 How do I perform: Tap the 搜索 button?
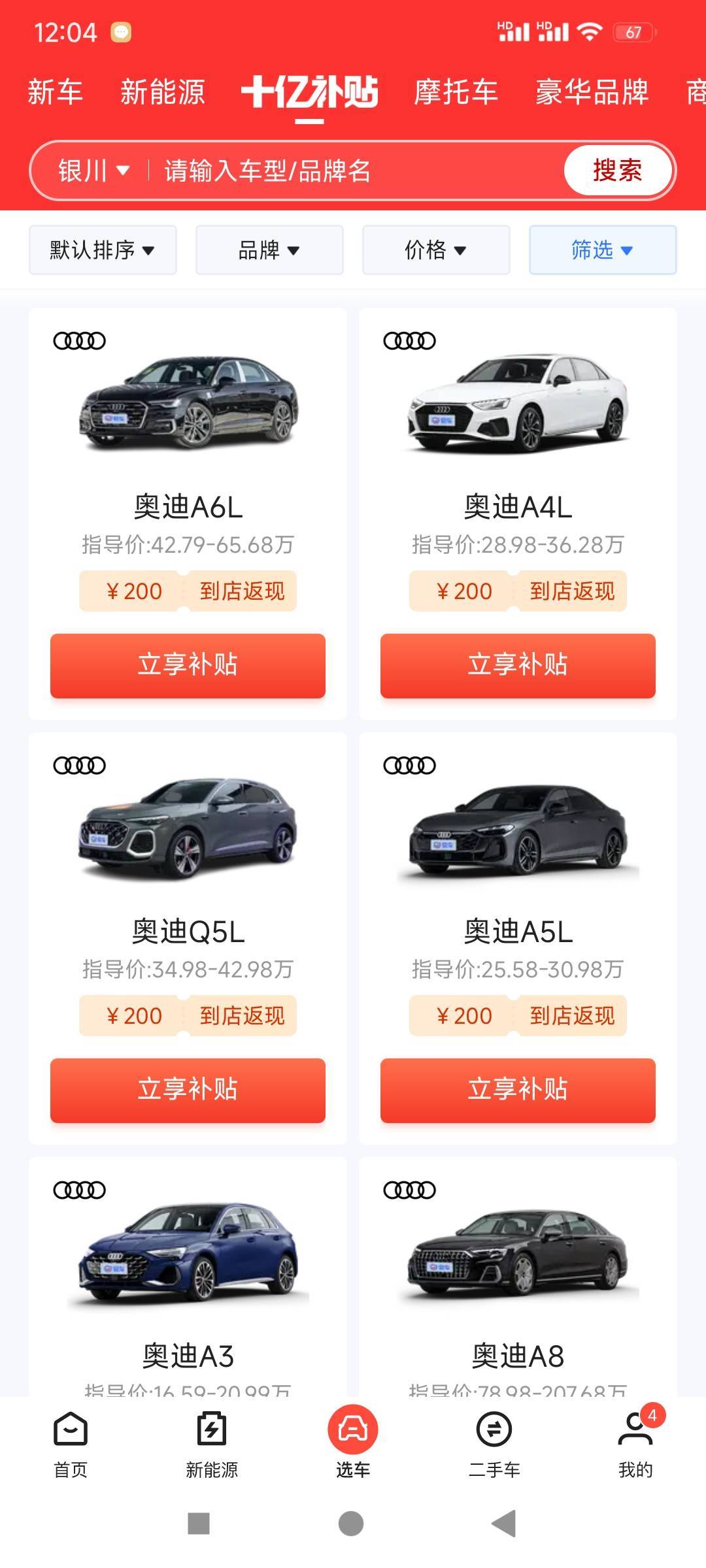point(617,171)
